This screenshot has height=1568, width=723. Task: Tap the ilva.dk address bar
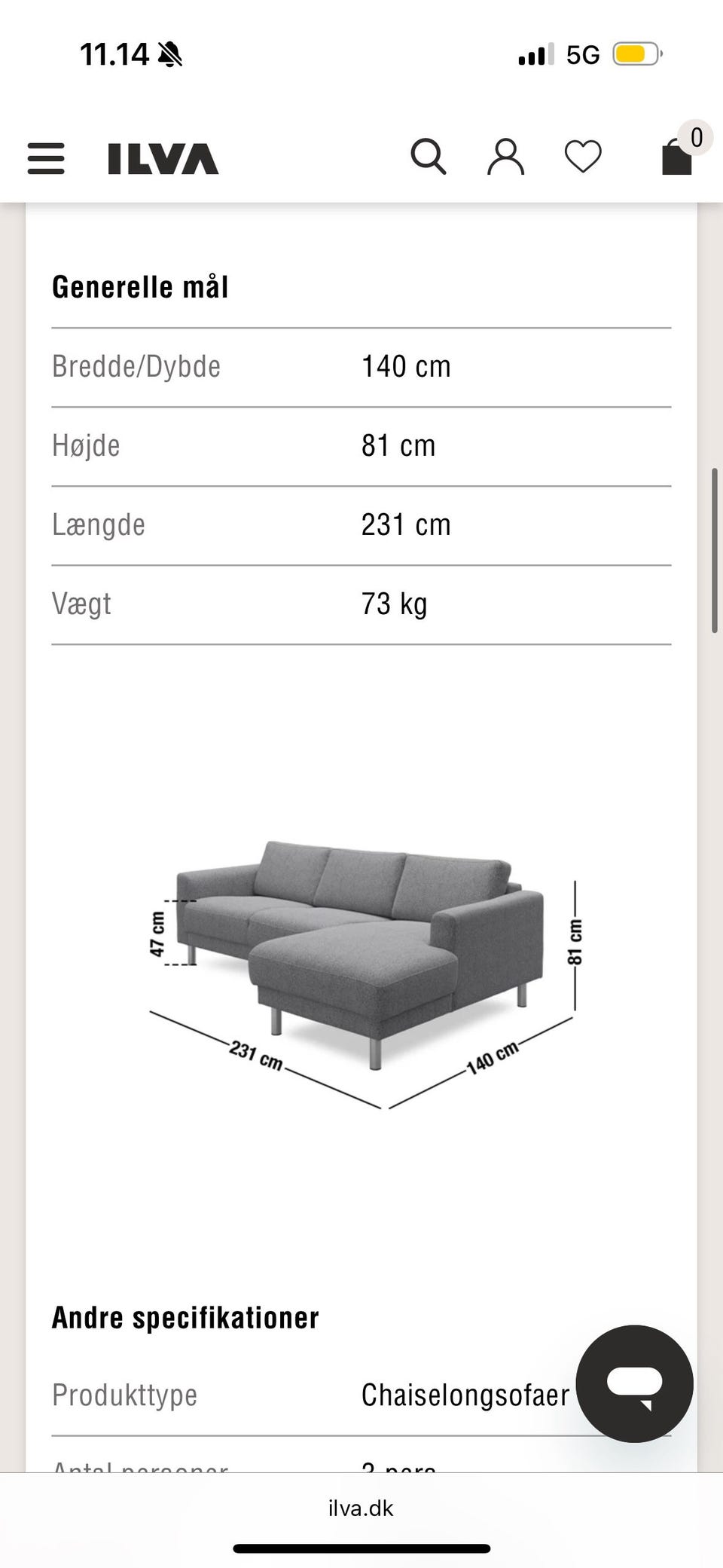tap(361, 1508)
